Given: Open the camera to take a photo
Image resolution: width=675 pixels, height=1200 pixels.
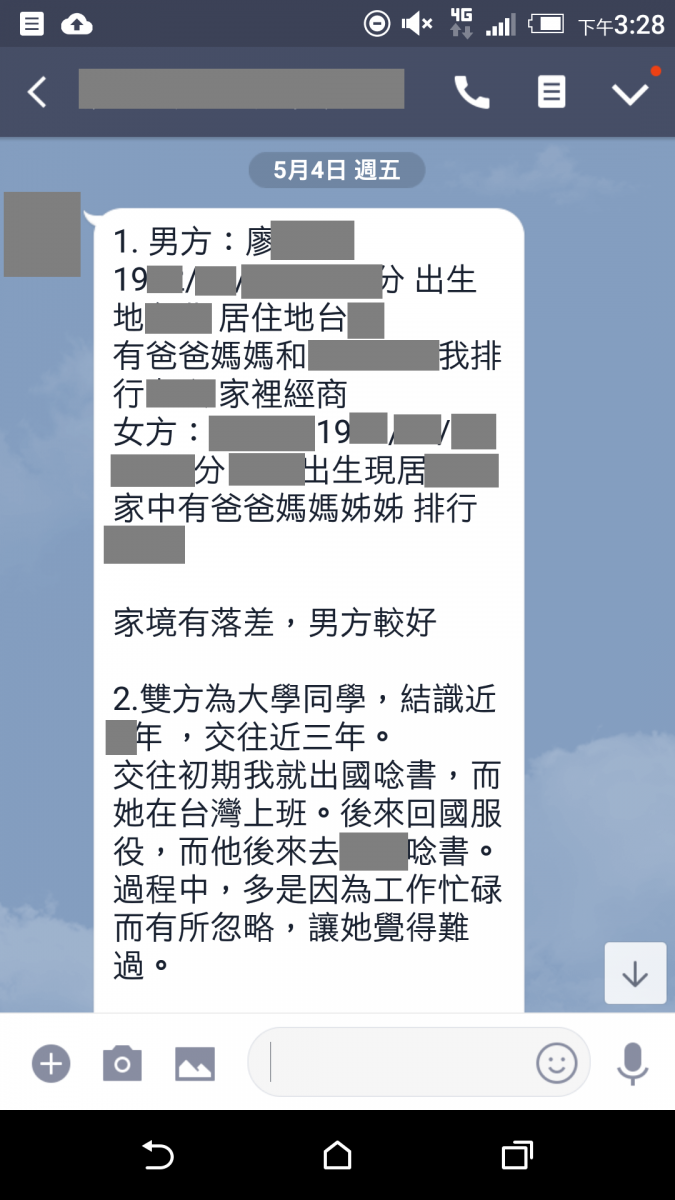Looking at the screenshot, I should click(122, 1063).
